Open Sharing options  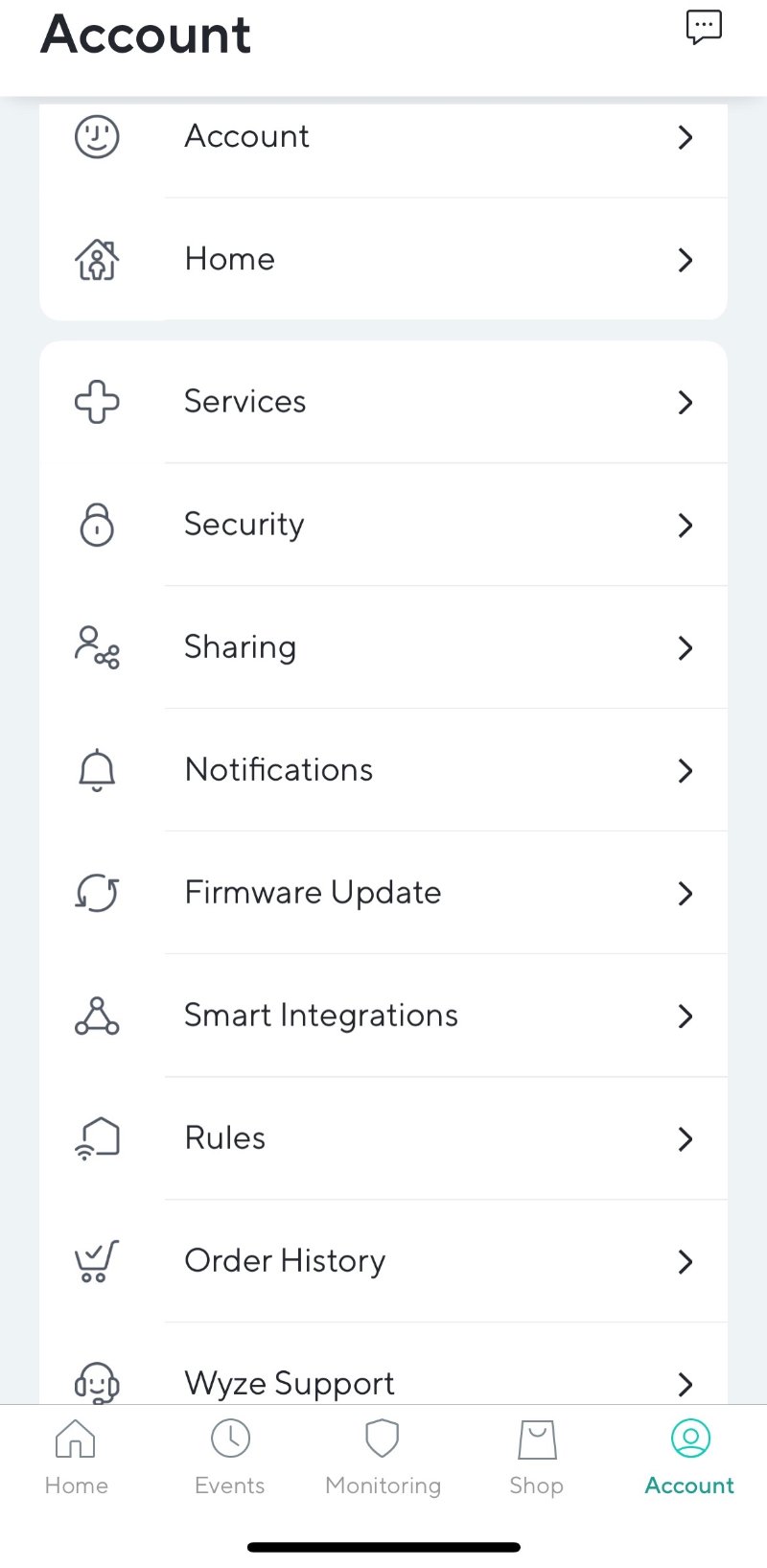pyautogui.click(x=383, y=647)
